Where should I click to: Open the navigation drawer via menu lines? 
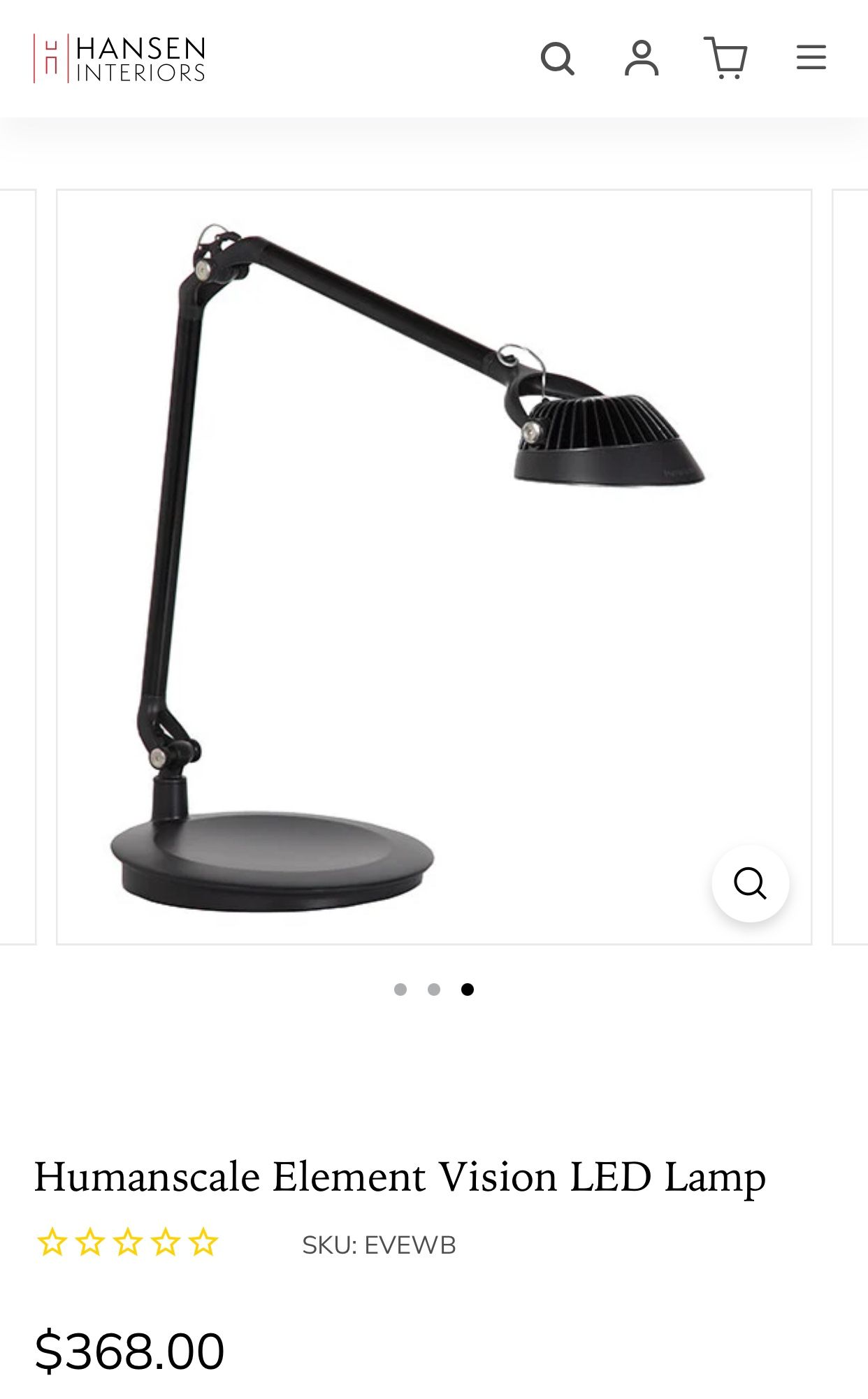click(810, 59)
